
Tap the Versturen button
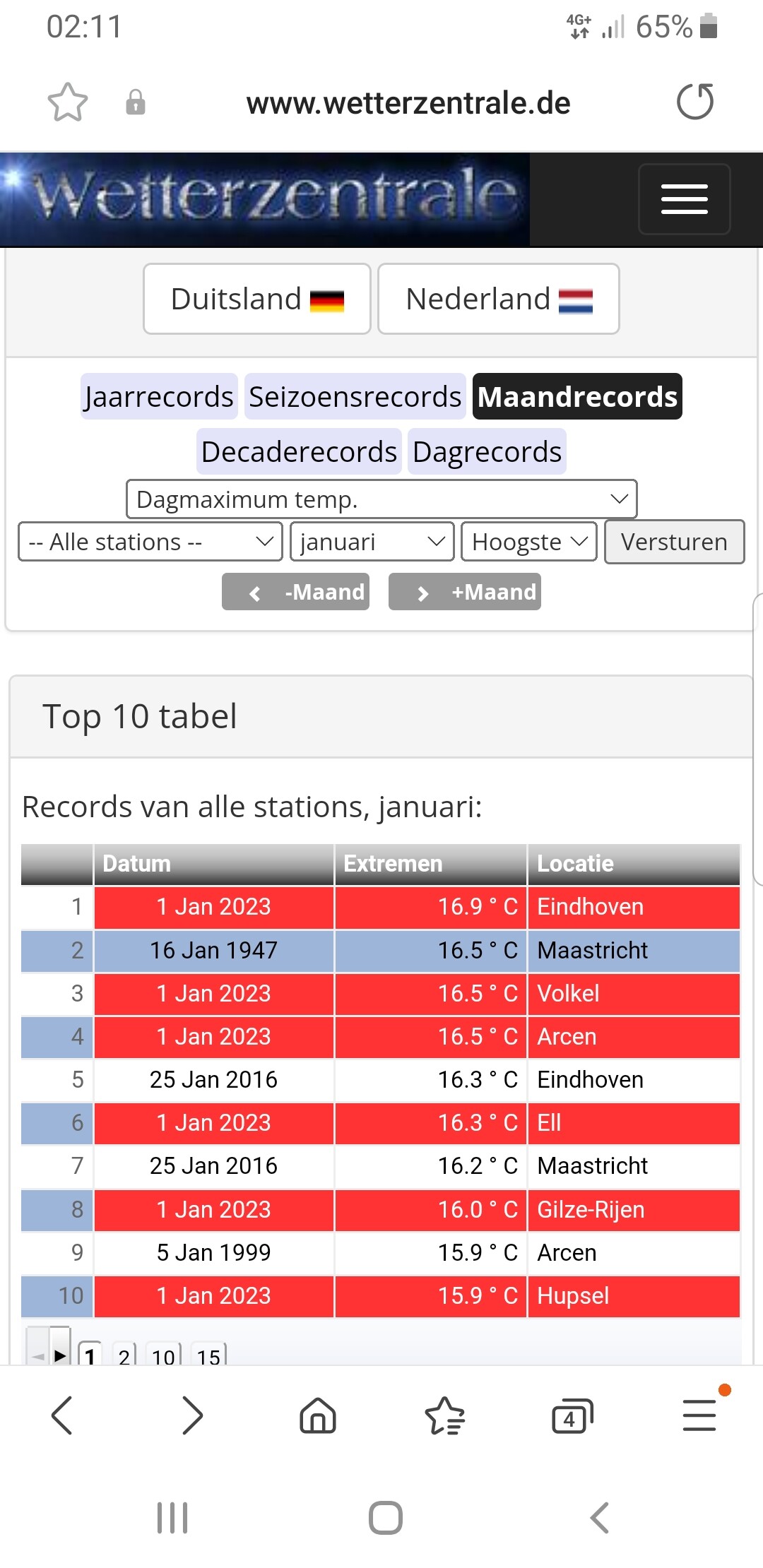tap(675, 542)
